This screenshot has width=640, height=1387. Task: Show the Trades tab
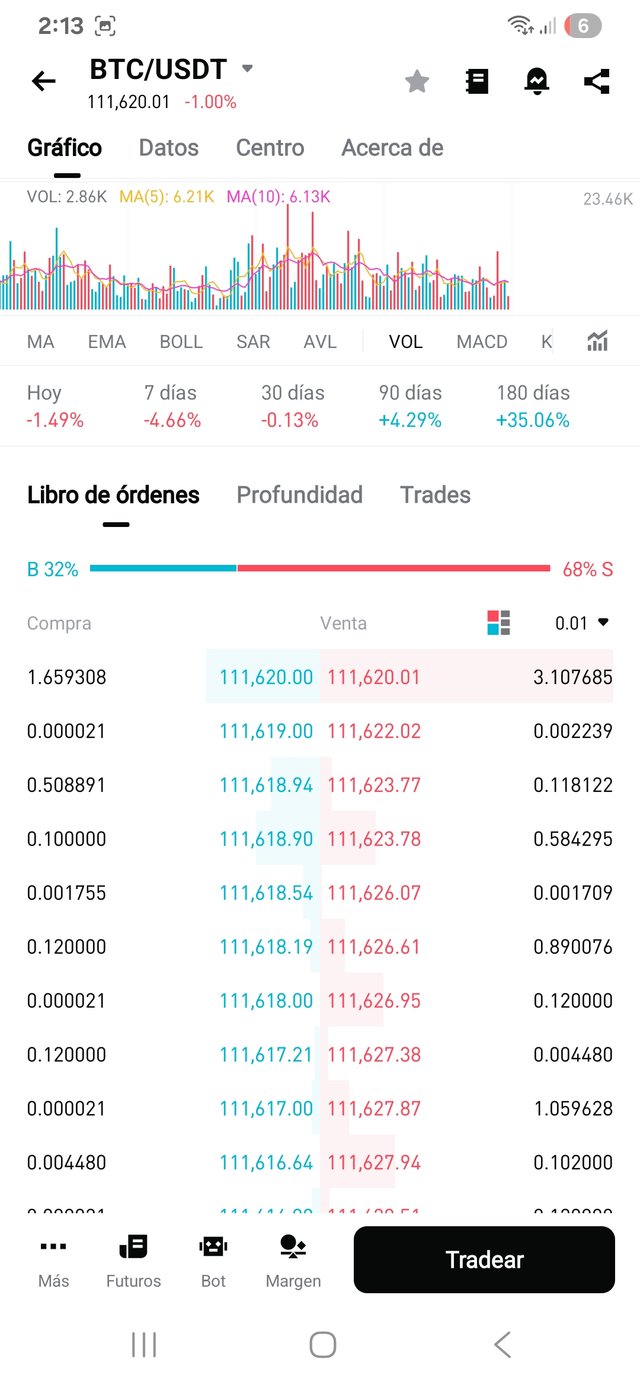[x=435, y=495]
